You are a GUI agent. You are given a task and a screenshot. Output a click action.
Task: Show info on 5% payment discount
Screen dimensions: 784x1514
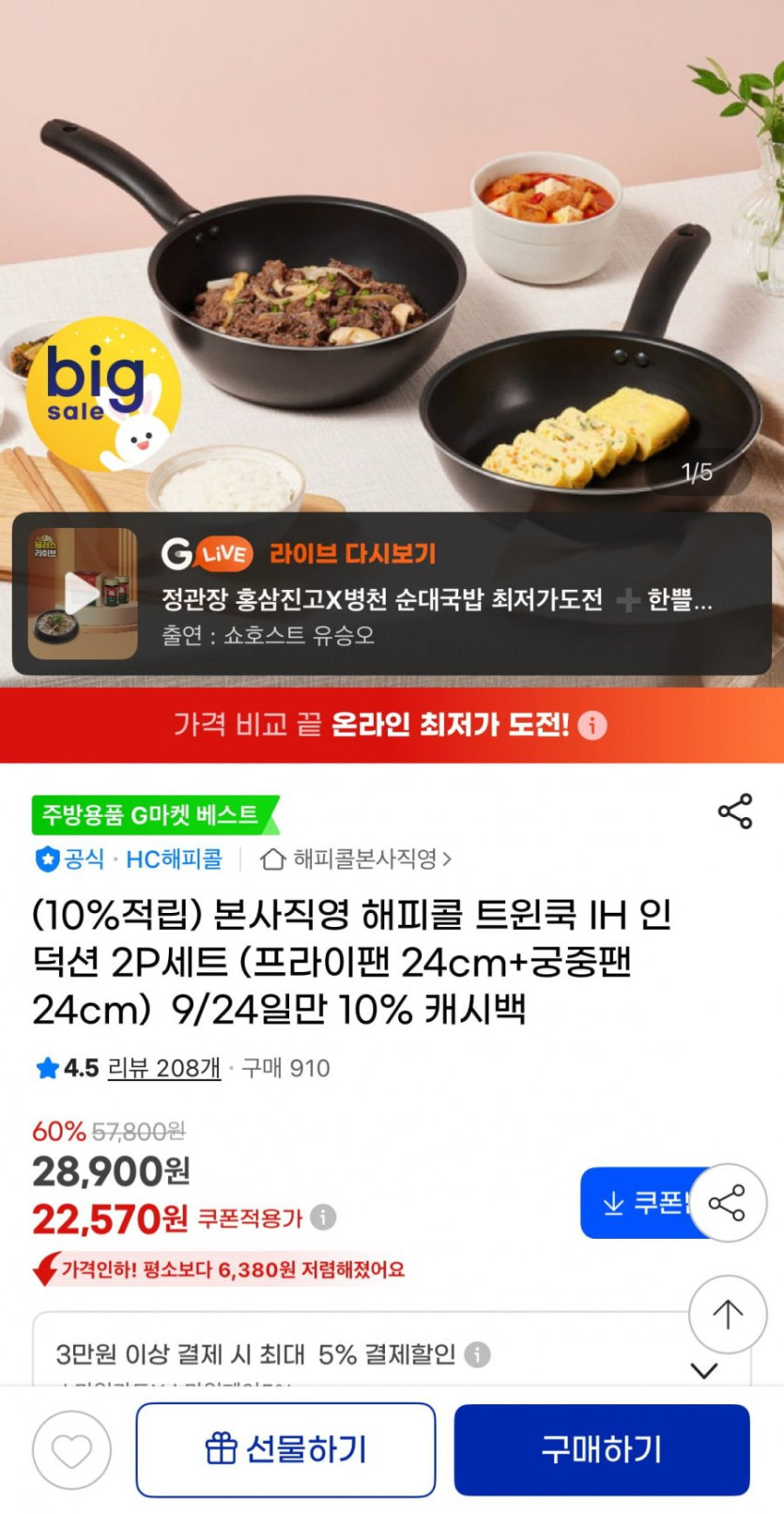click(478, 1354)
